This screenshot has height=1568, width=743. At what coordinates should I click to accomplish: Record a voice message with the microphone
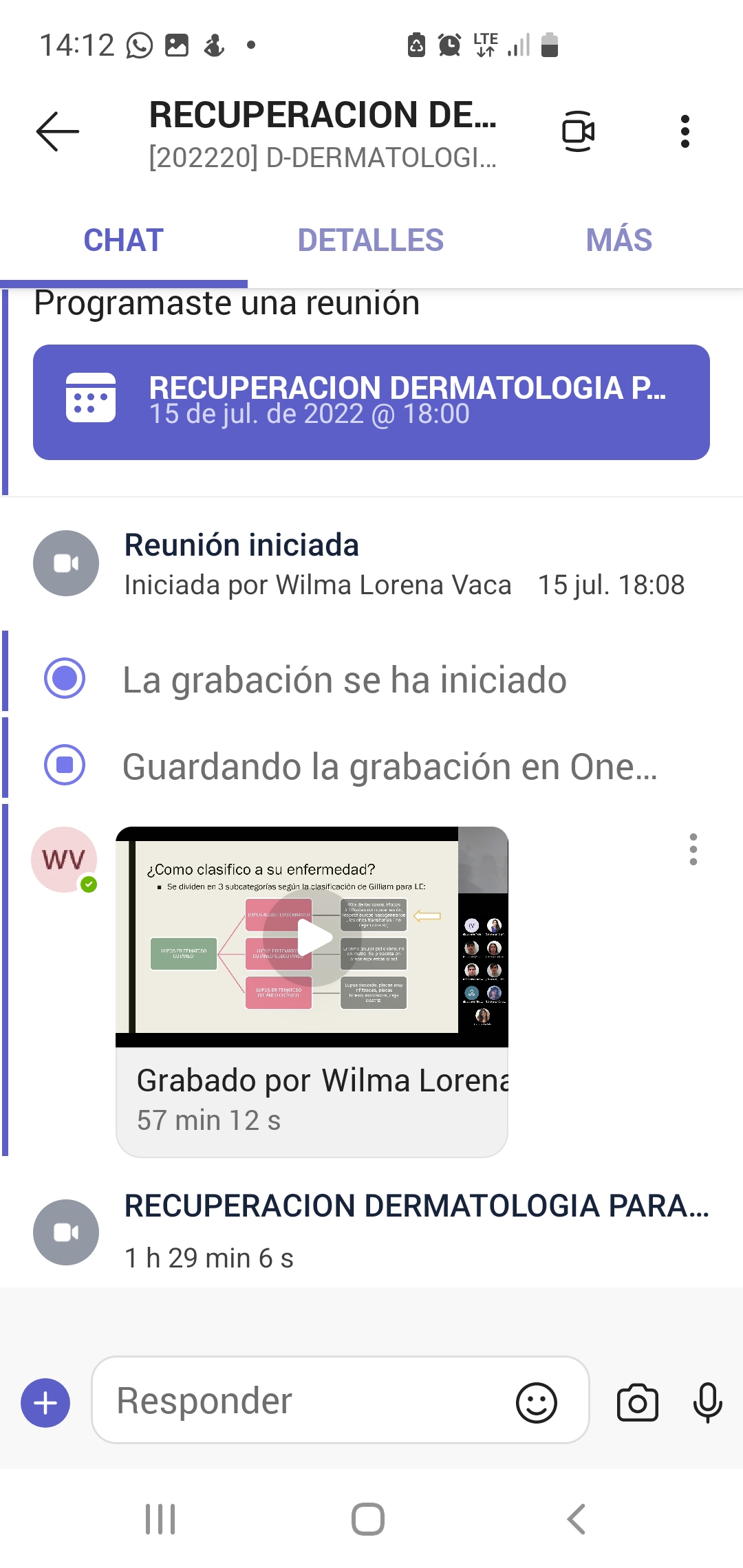click(707, 1402)
